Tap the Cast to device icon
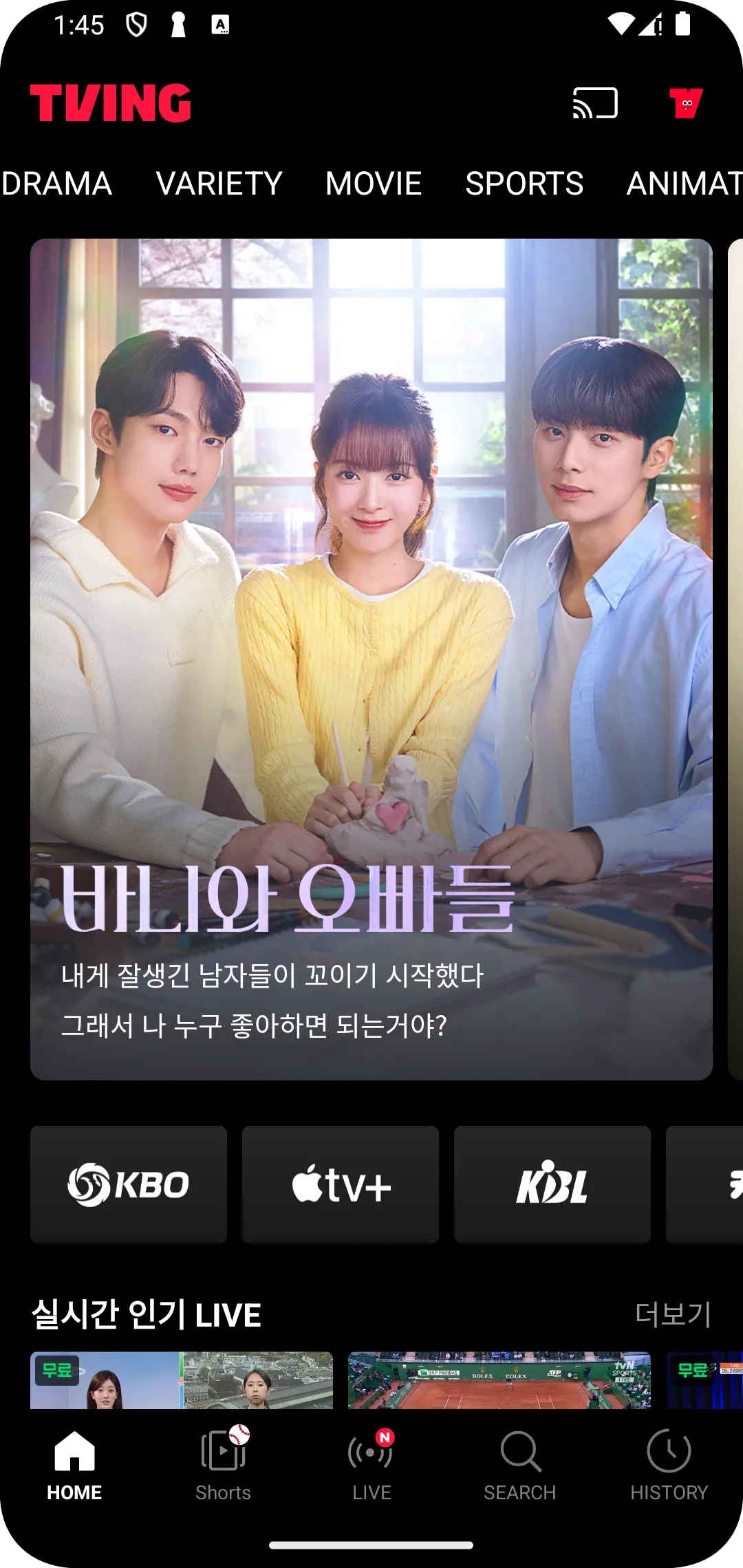This screenshot has width=743, height=1568. coord(595,103)
